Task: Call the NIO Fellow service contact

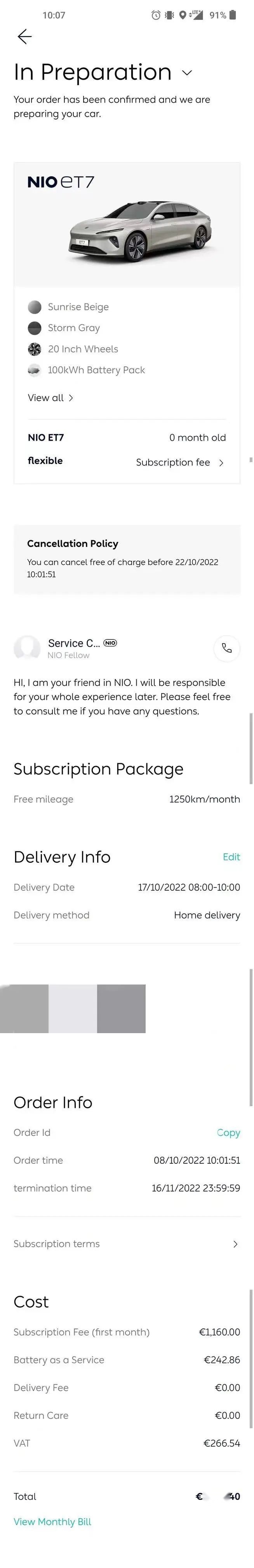Action: coord(226,648)
